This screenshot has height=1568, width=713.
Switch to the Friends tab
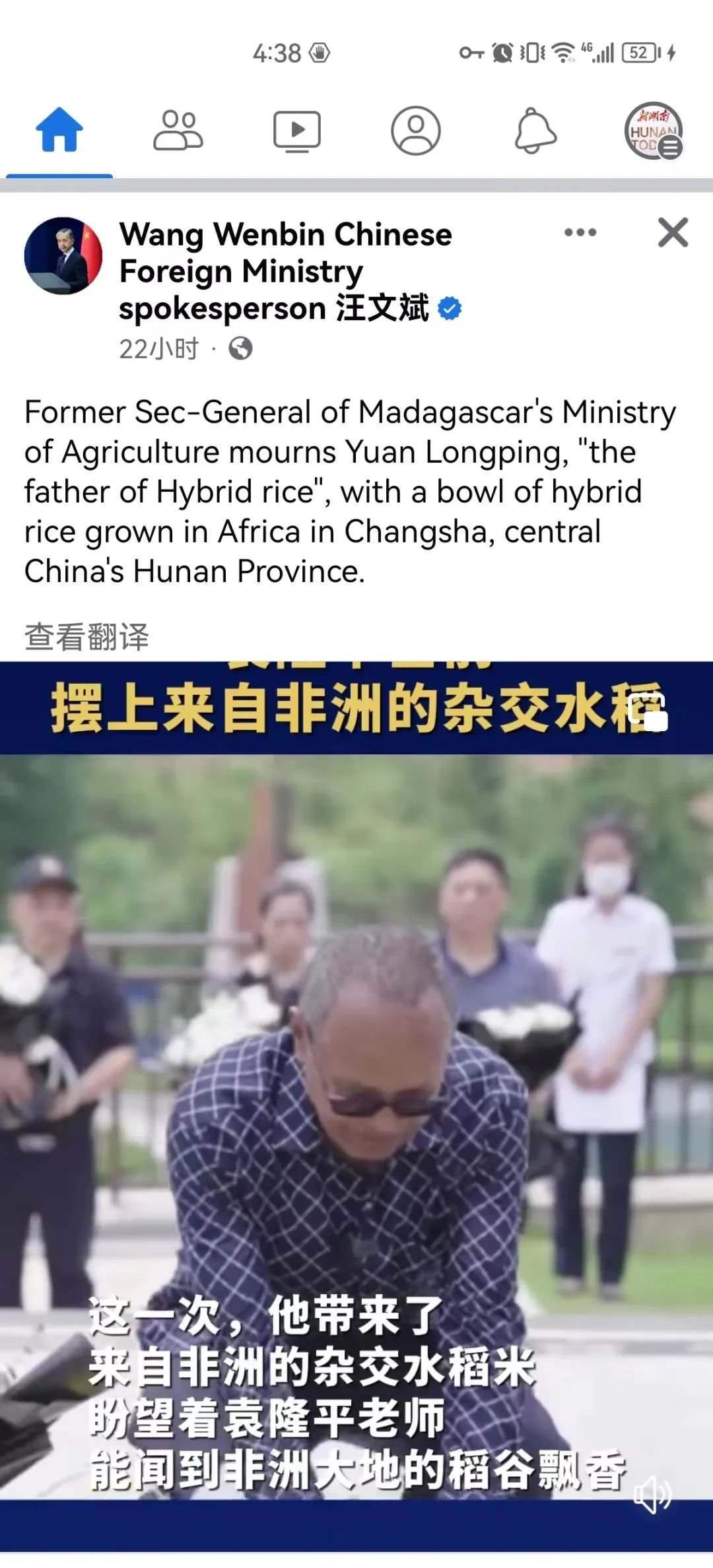[x=178, y=130]
